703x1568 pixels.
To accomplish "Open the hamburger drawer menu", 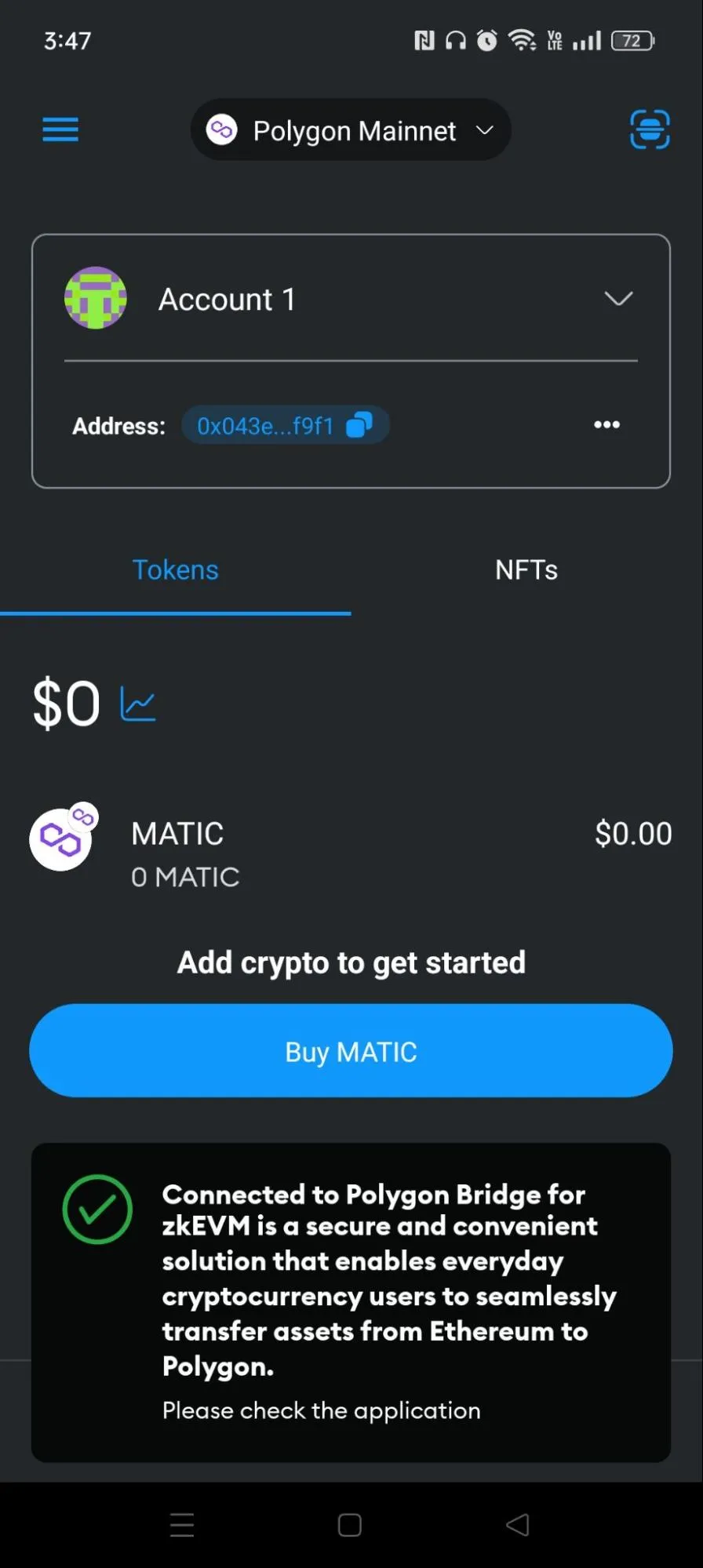I will click(x=60, y=129).
